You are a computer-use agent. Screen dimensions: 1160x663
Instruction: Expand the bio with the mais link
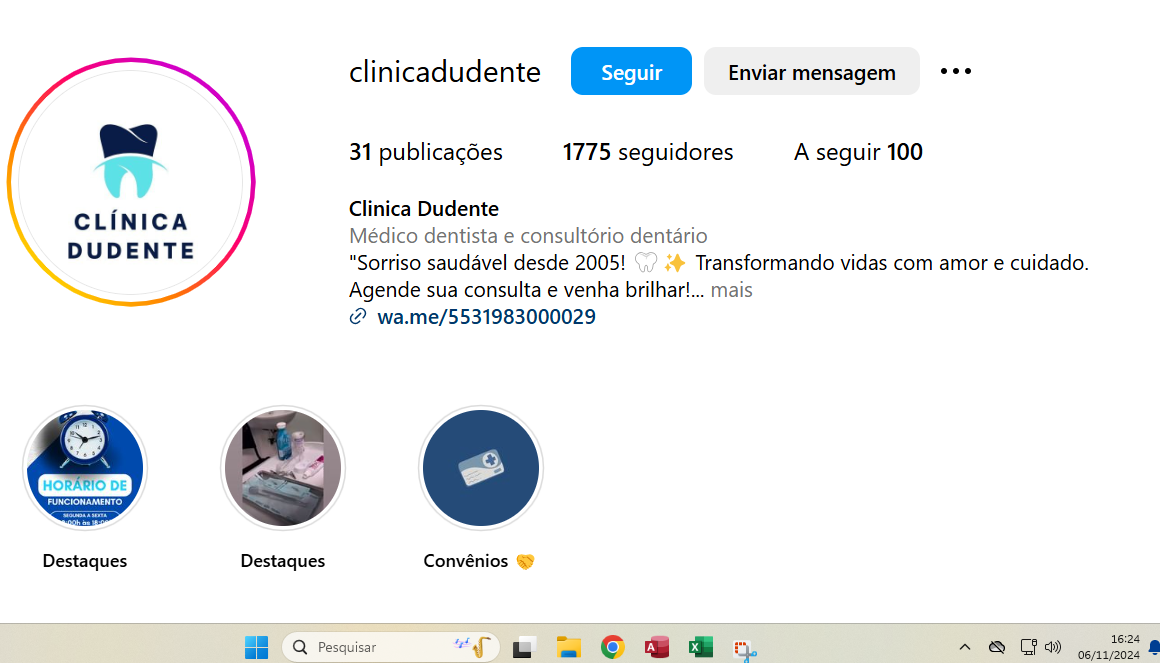[x=731, y=290]
